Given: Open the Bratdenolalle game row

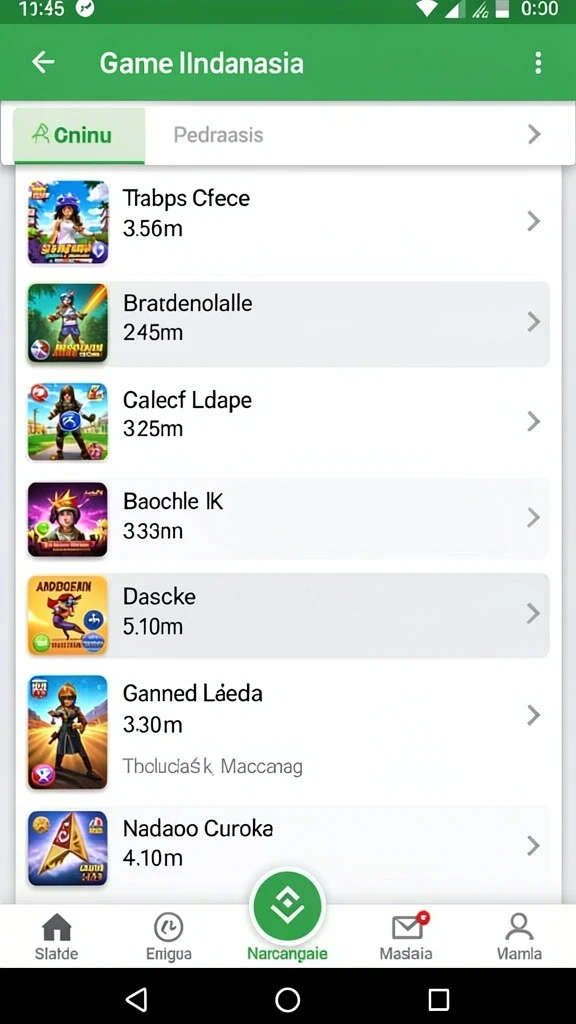Looking at the screenshot, I should [288, 323].
